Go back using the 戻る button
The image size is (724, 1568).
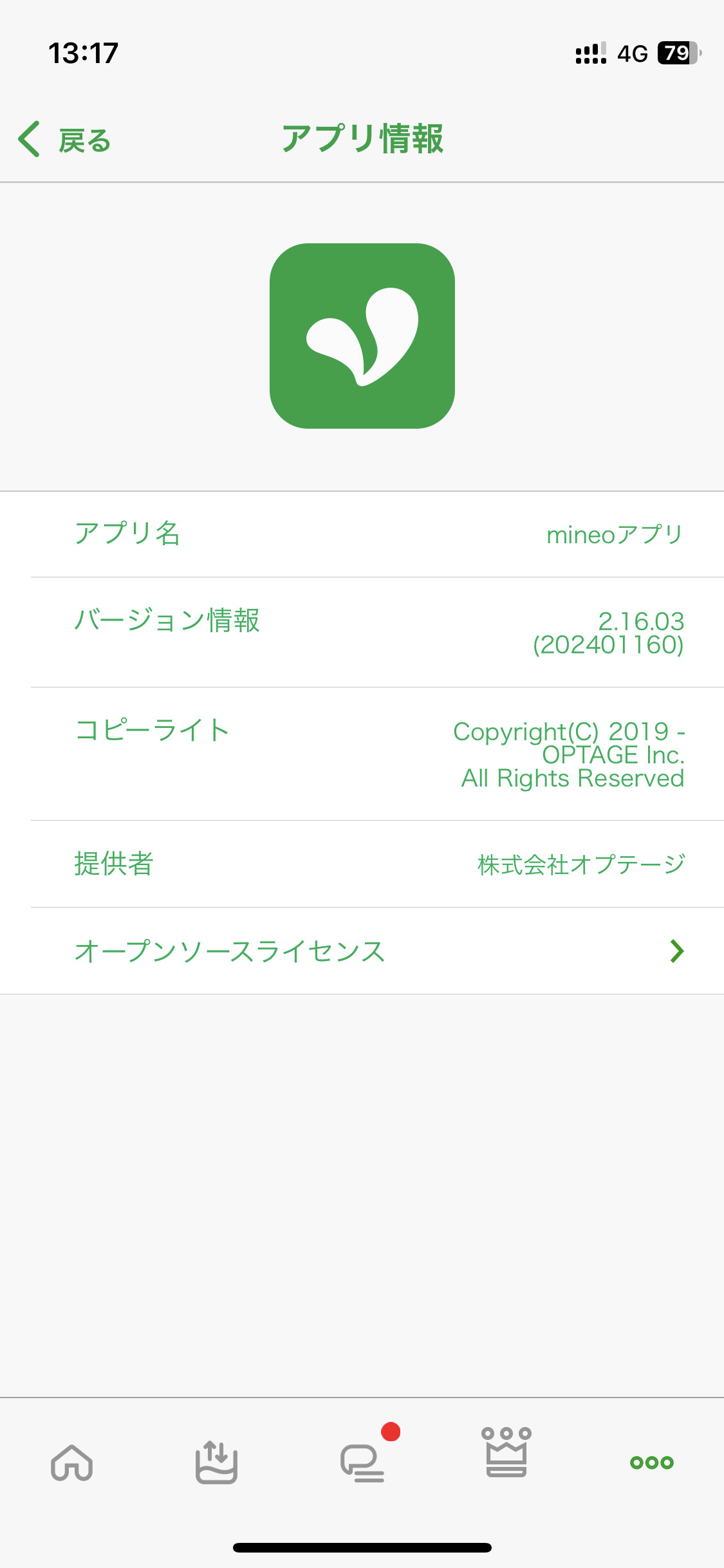coord(64,140)
